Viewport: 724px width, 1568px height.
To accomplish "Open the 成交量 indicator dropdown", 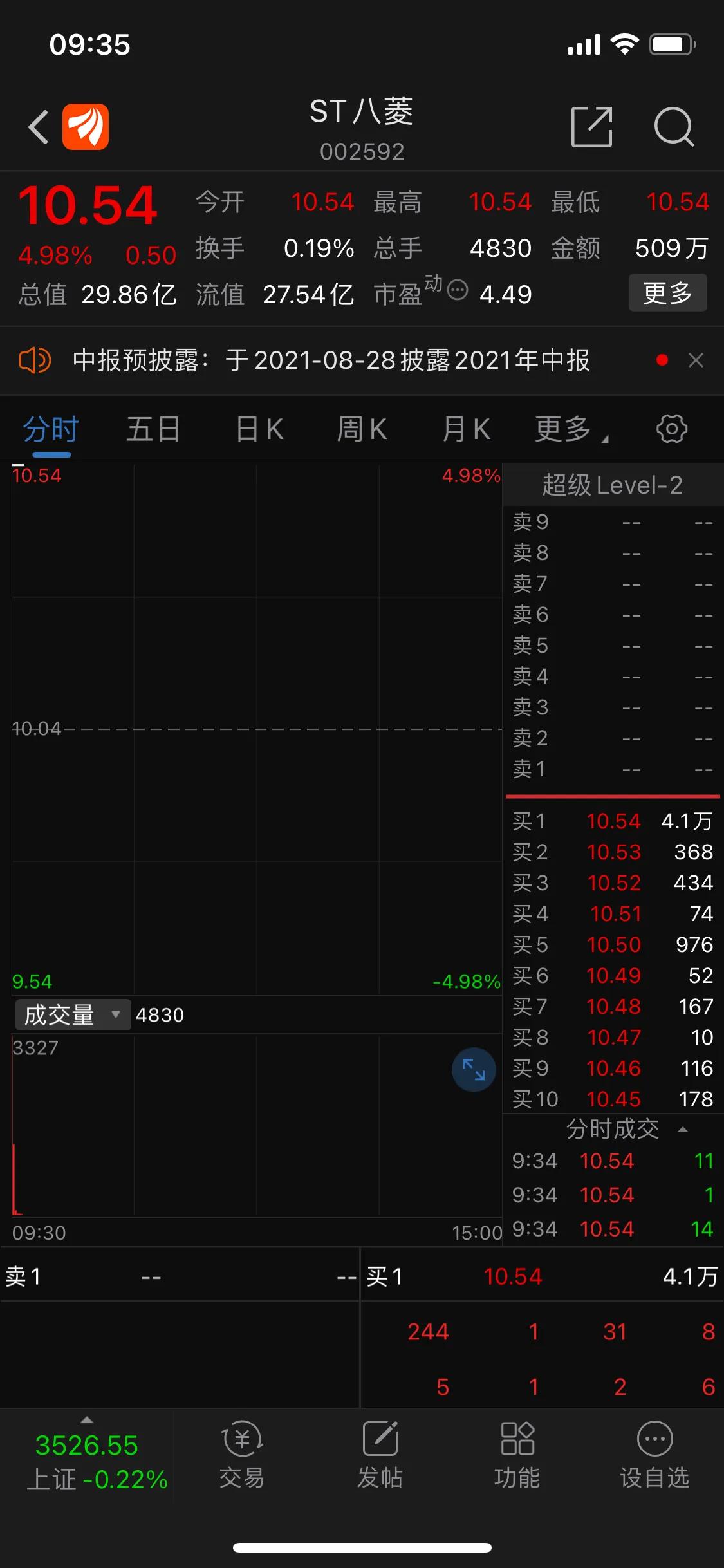I will 73,1014.
